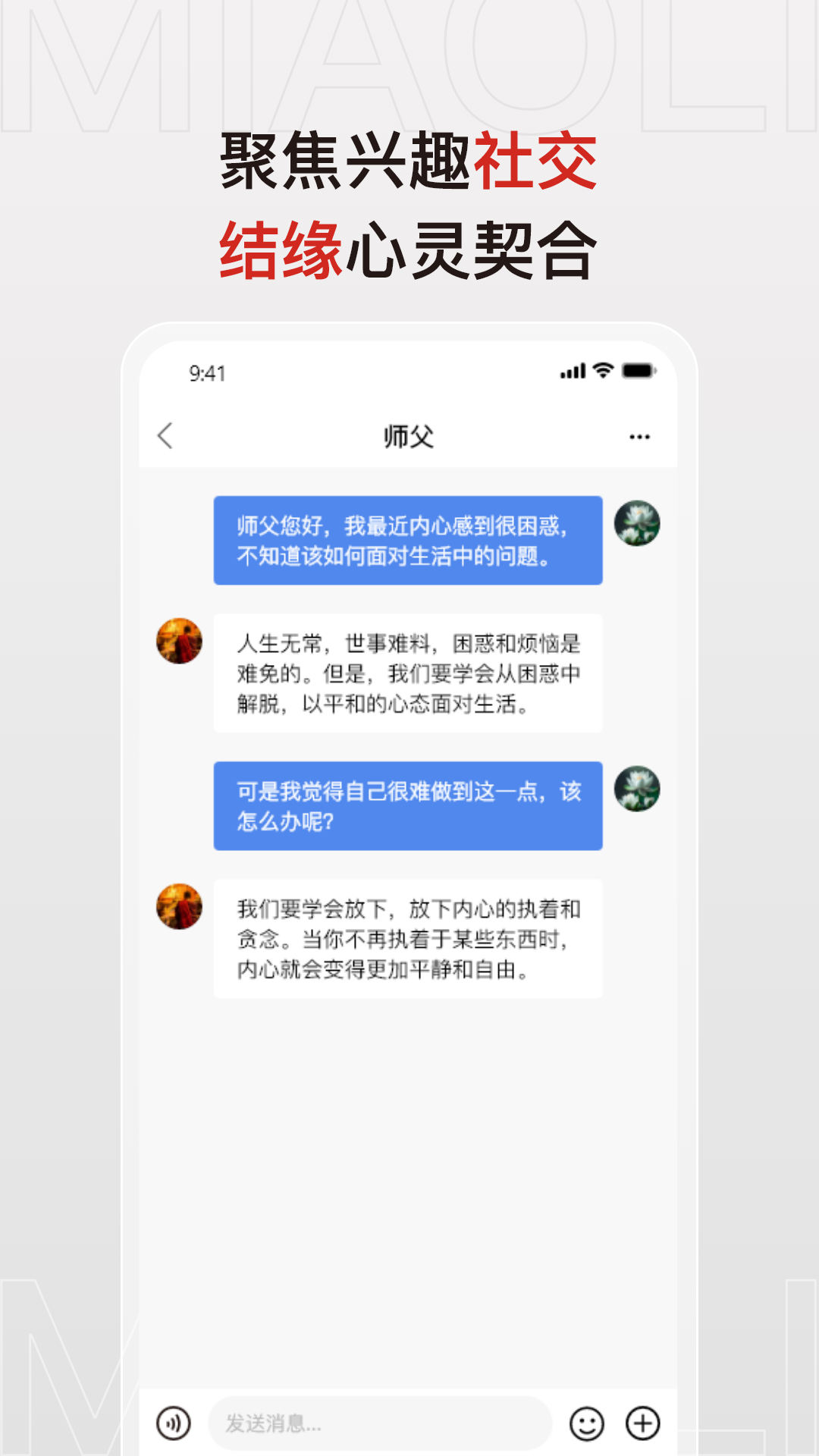Tap the monk avatar beside the first reply
The height and width of the screenshot is (1456, 819).
pos(180,641)
